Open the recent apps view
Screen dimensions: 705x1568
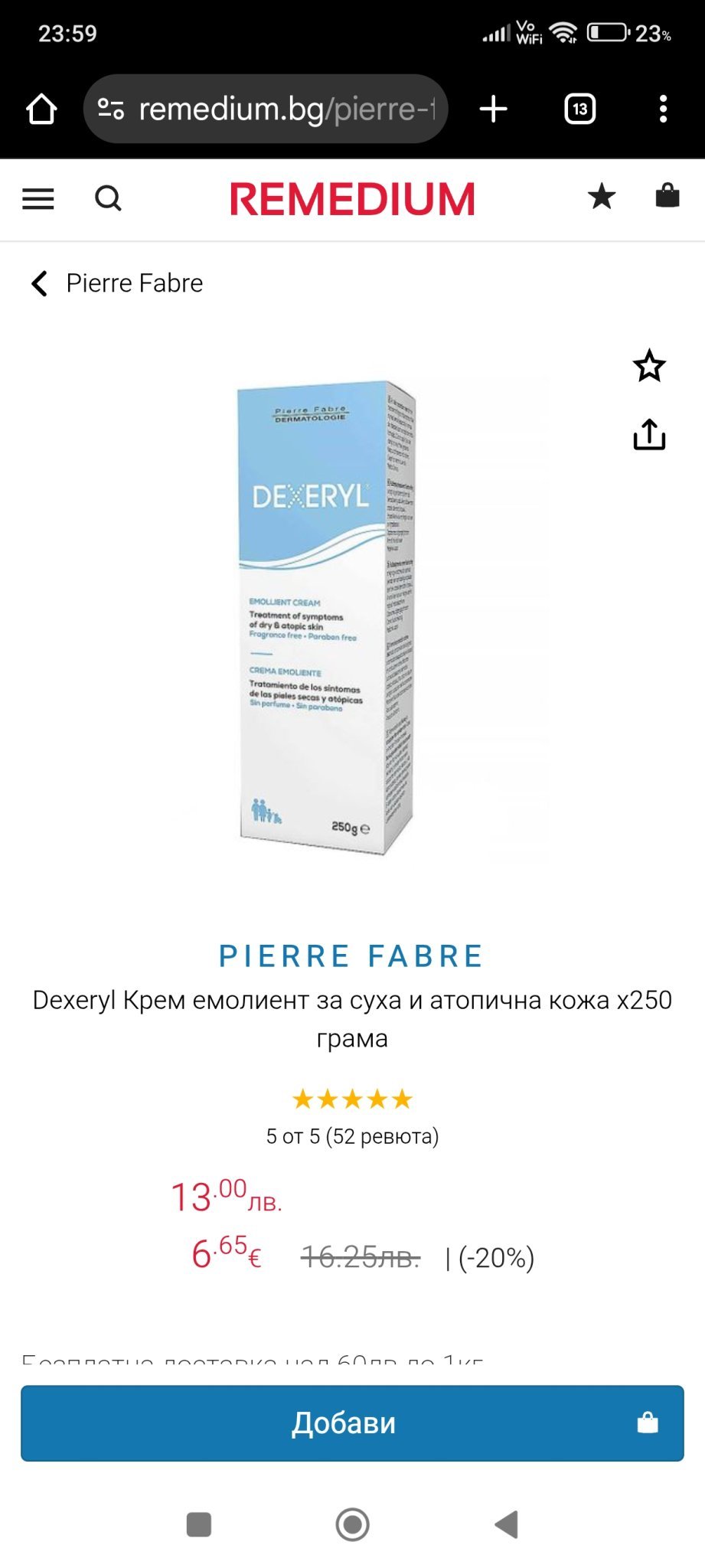coord(199,1524)
